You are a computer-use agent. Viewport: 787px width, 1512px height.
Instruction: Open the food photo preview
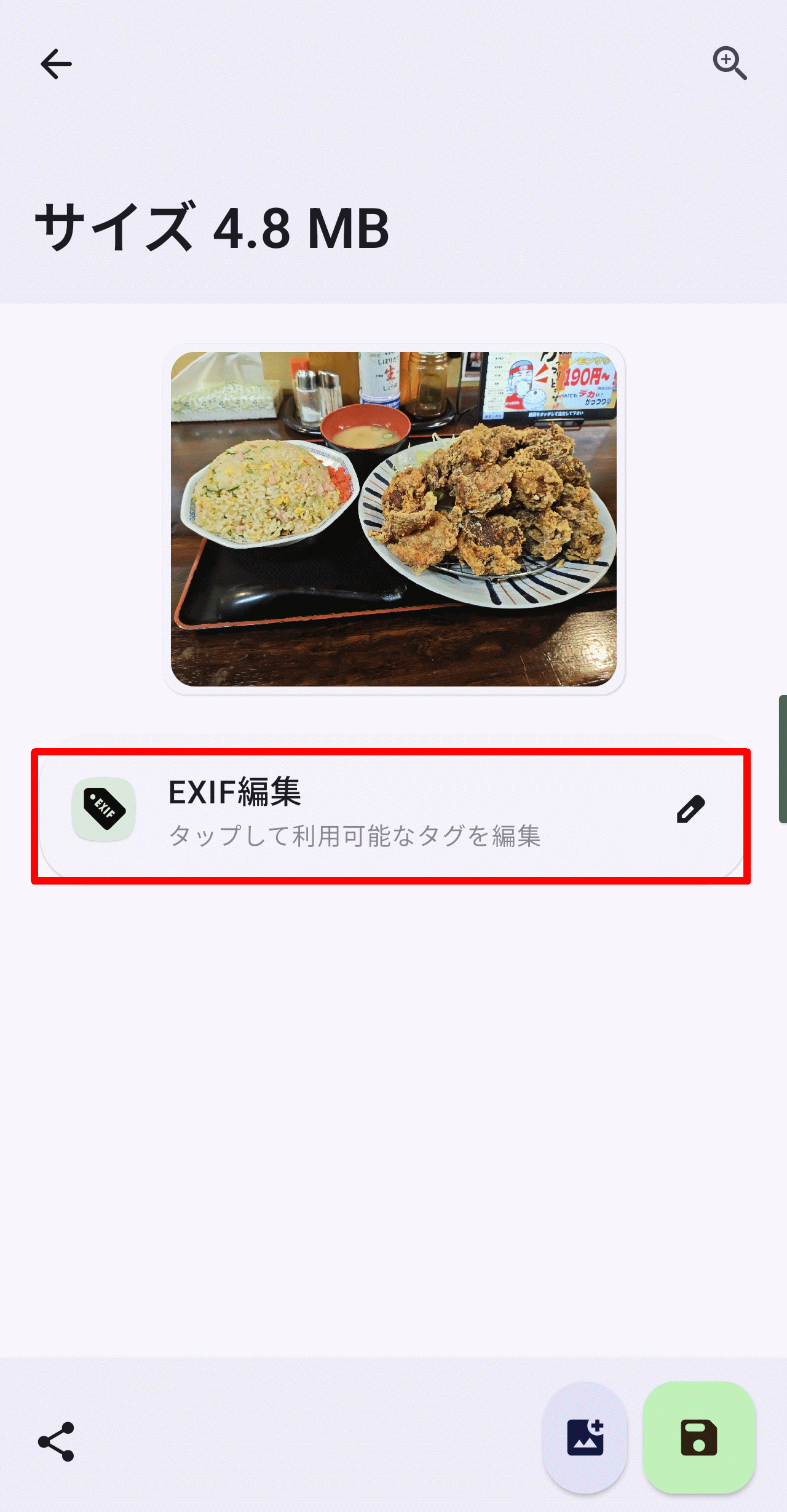393,519
